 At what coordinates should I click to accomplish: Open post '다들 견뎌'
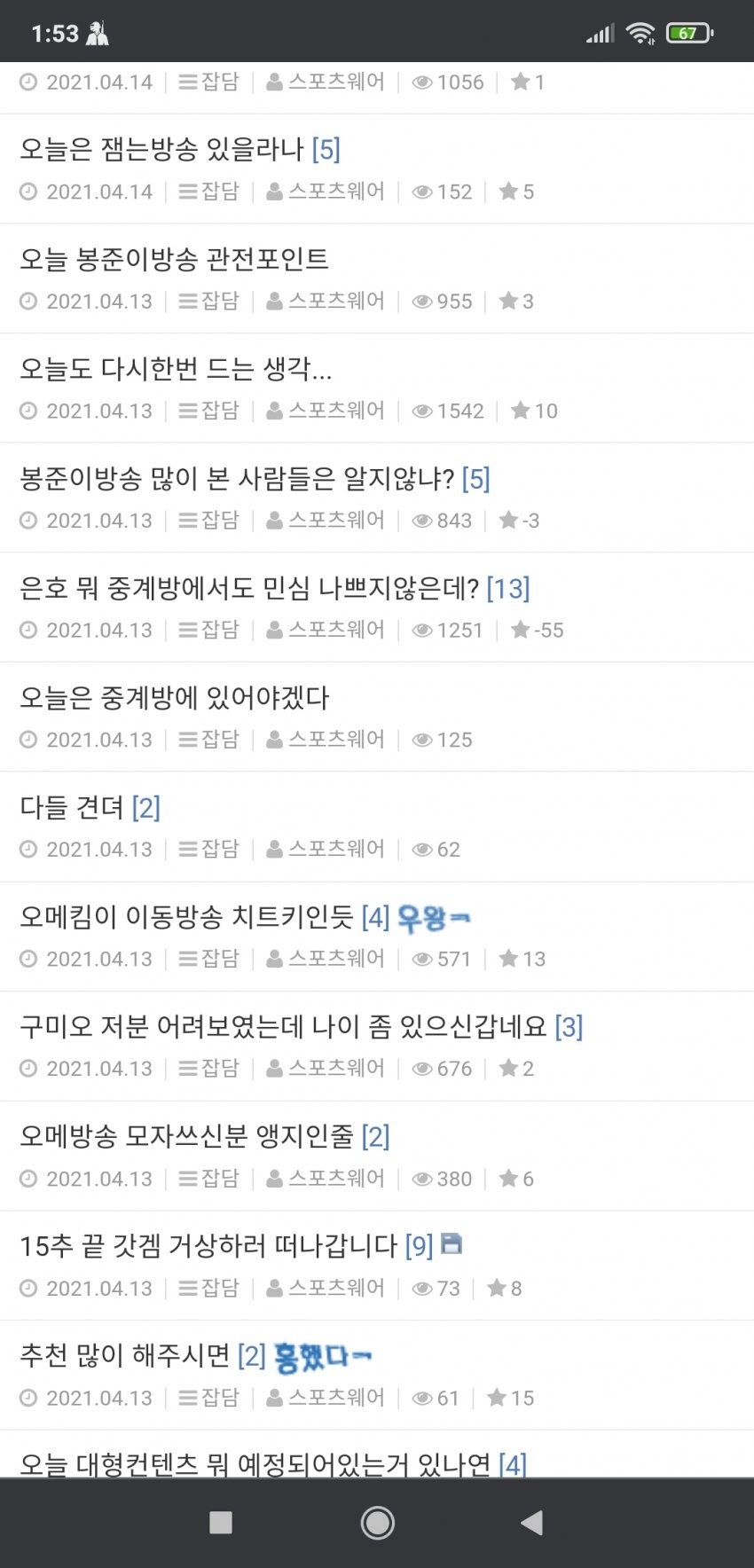point(72,808)
